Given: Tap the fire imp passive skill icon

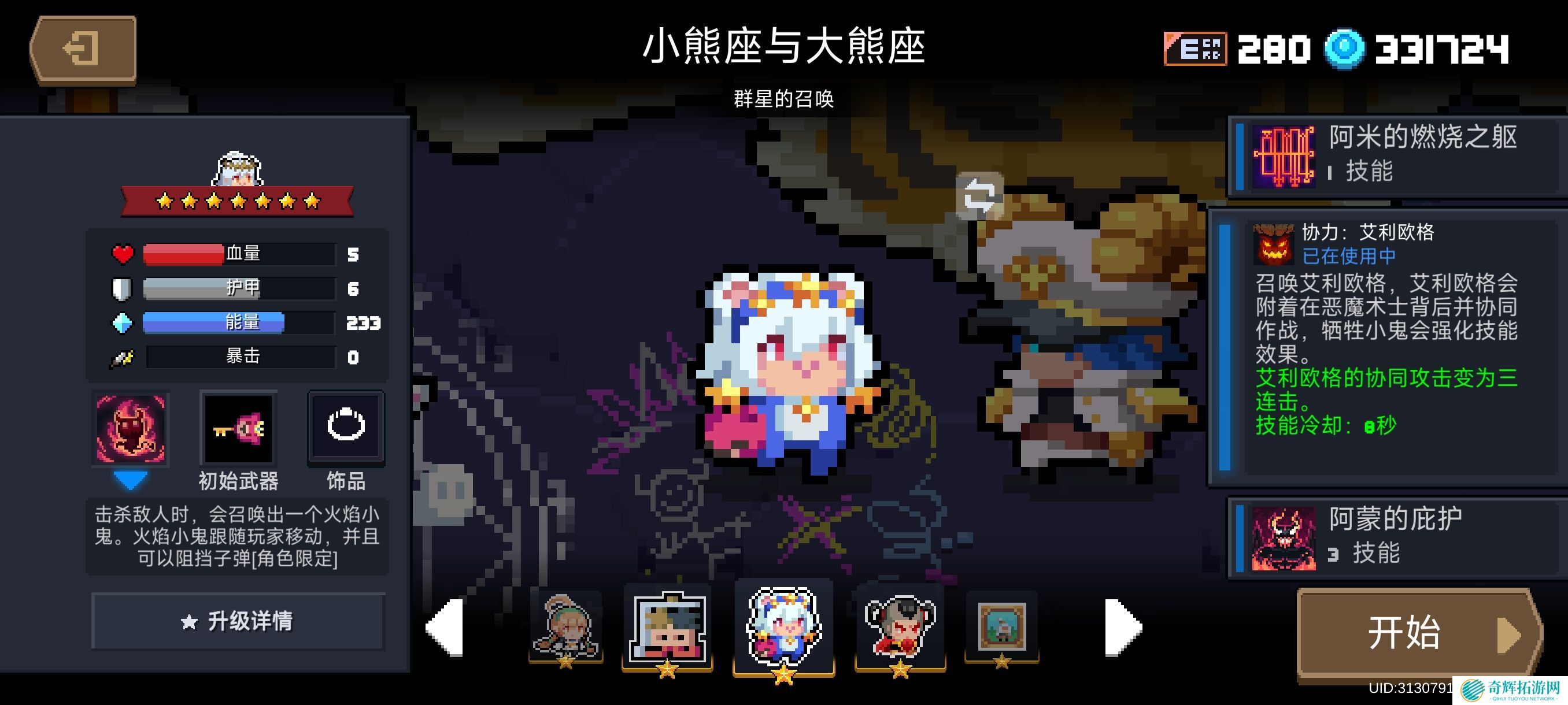Looking at the screenshot, I should coord(130,429).
